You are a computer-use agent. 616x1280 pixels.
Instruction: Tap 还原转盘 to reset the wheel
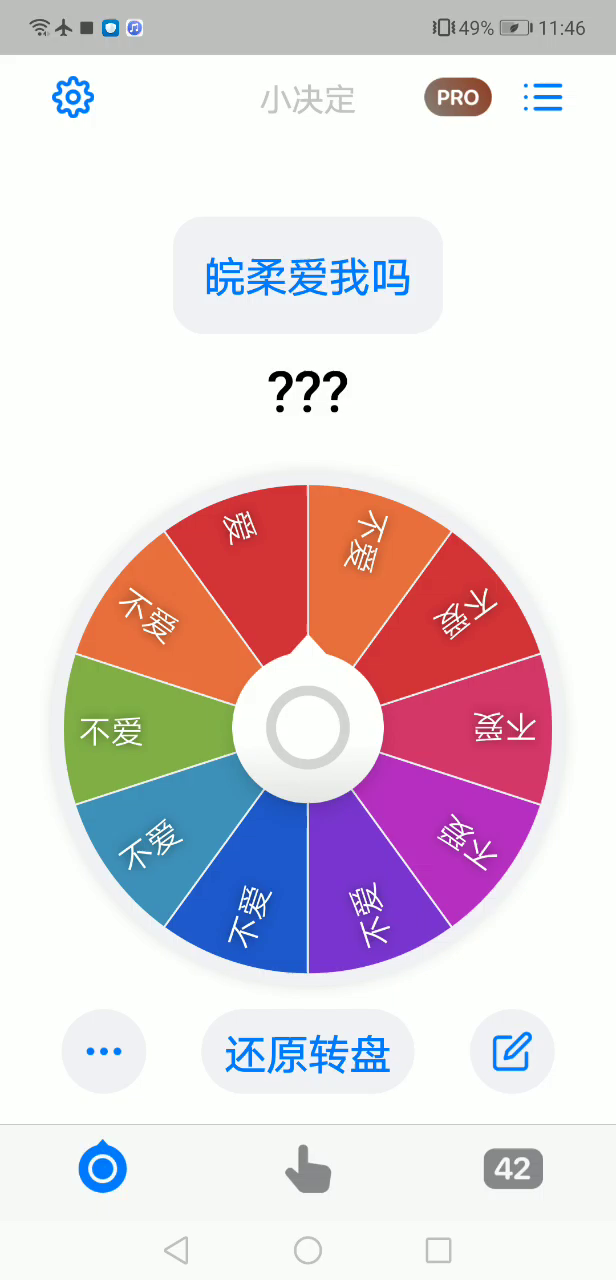point(308,1053)
